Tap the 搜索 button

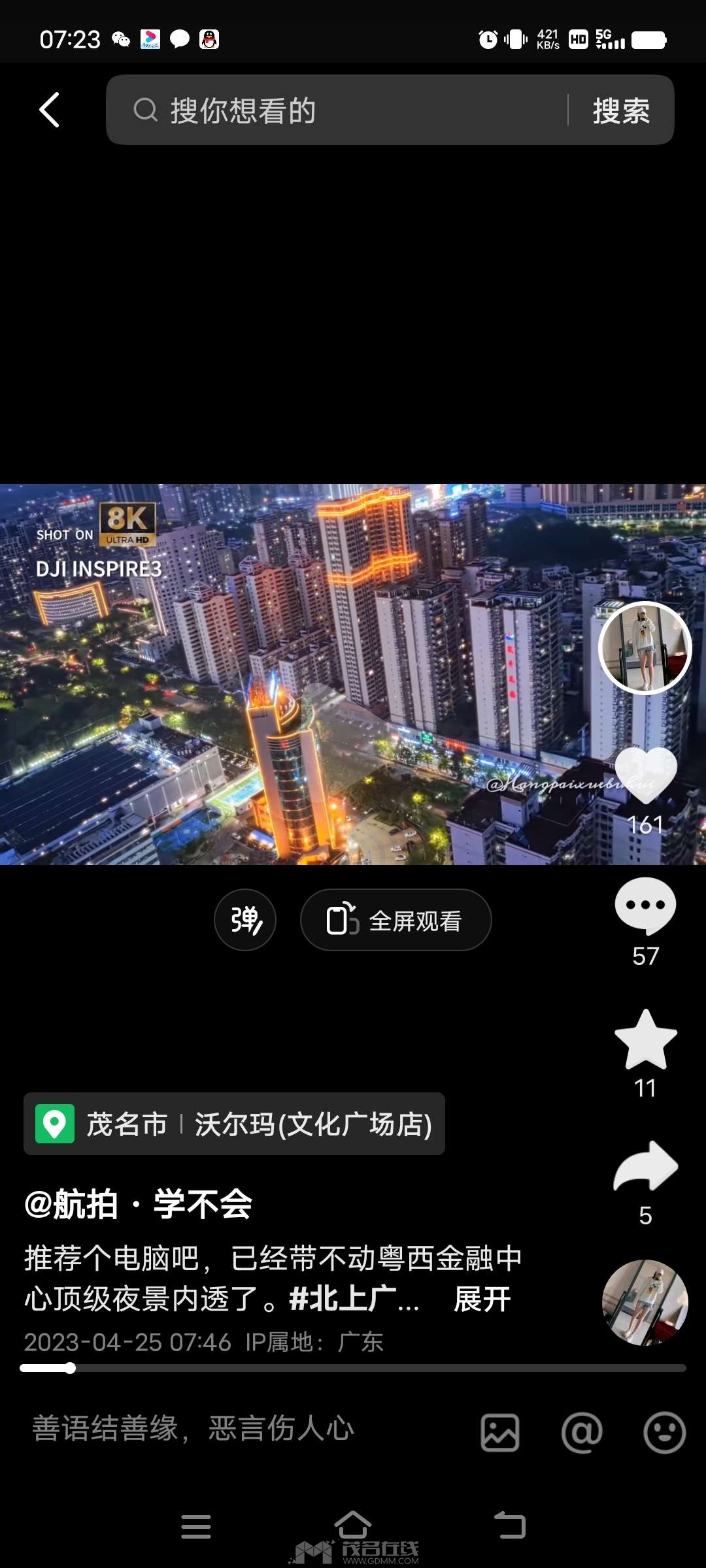click(621, 110)
